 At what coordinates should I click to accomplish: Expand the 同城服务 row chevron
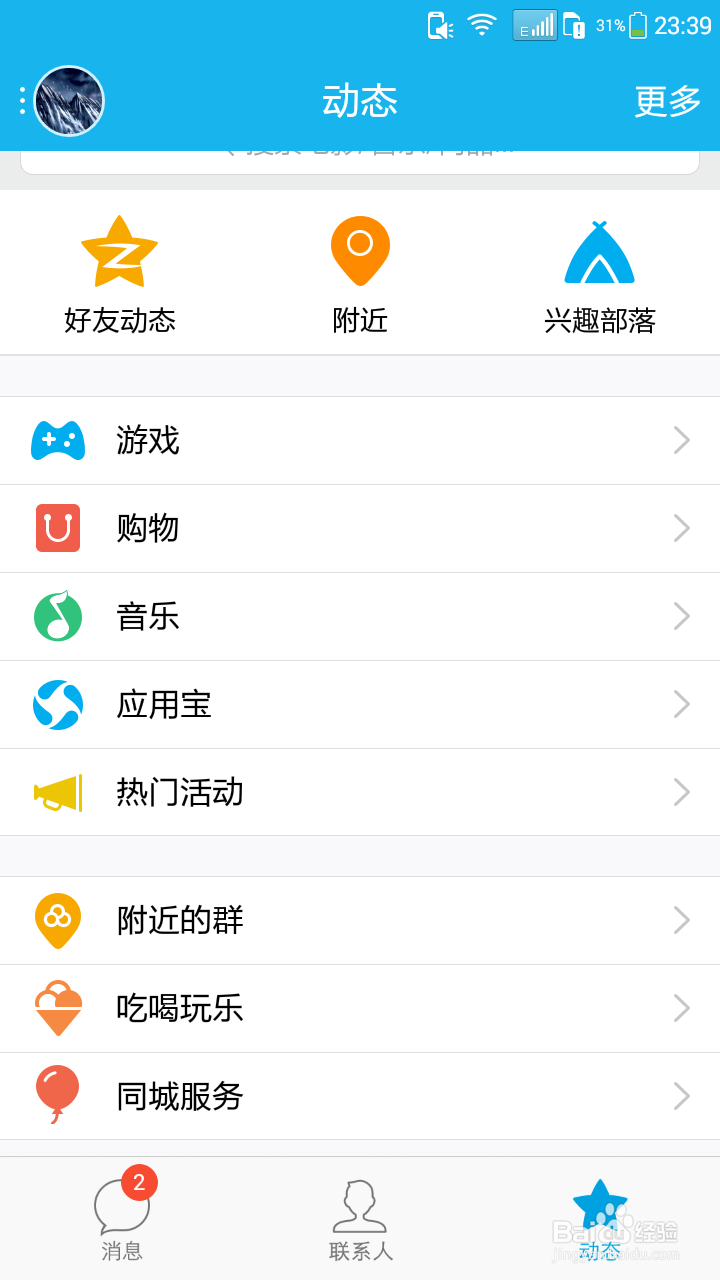coord(680,1095)
